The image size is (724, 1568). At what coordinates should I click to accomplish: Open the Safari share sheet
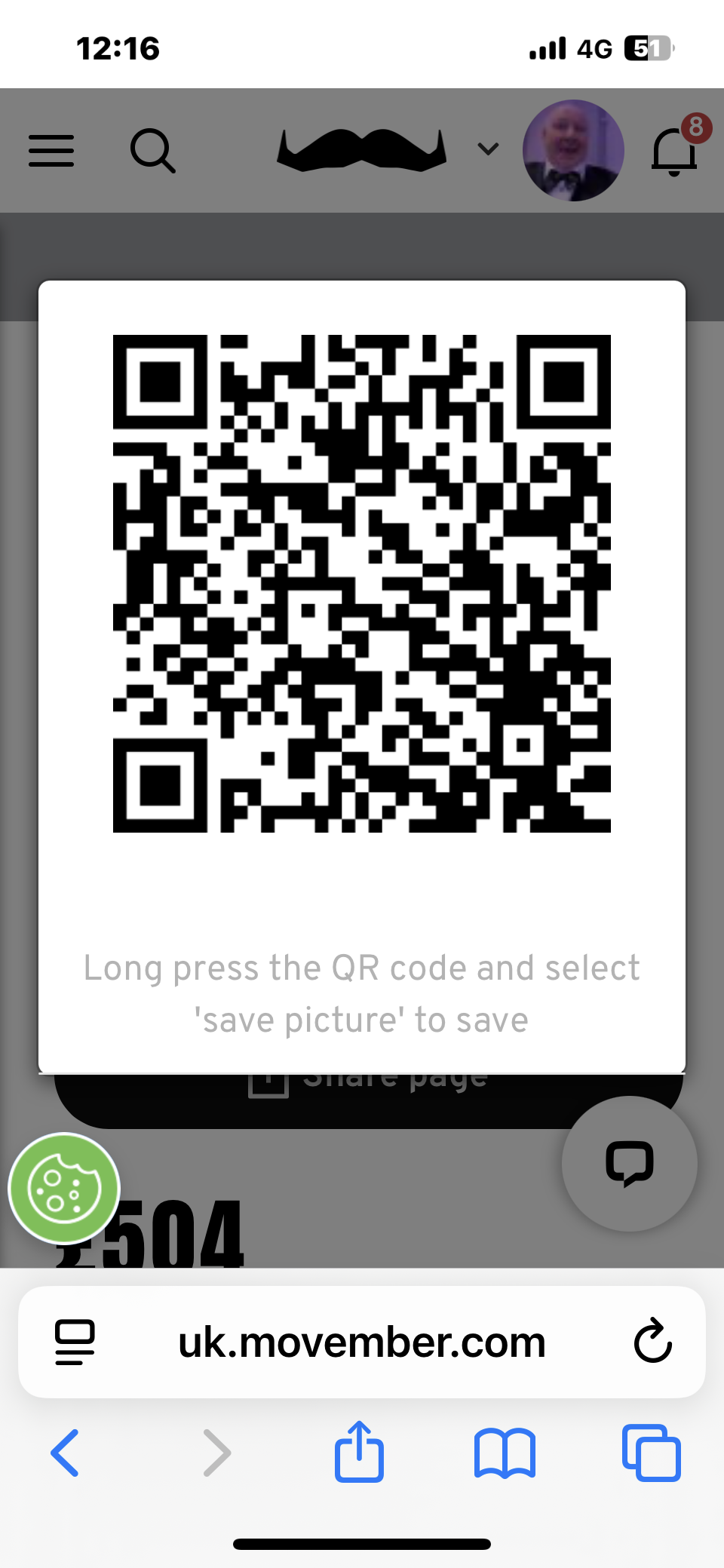coord(359,1452)
